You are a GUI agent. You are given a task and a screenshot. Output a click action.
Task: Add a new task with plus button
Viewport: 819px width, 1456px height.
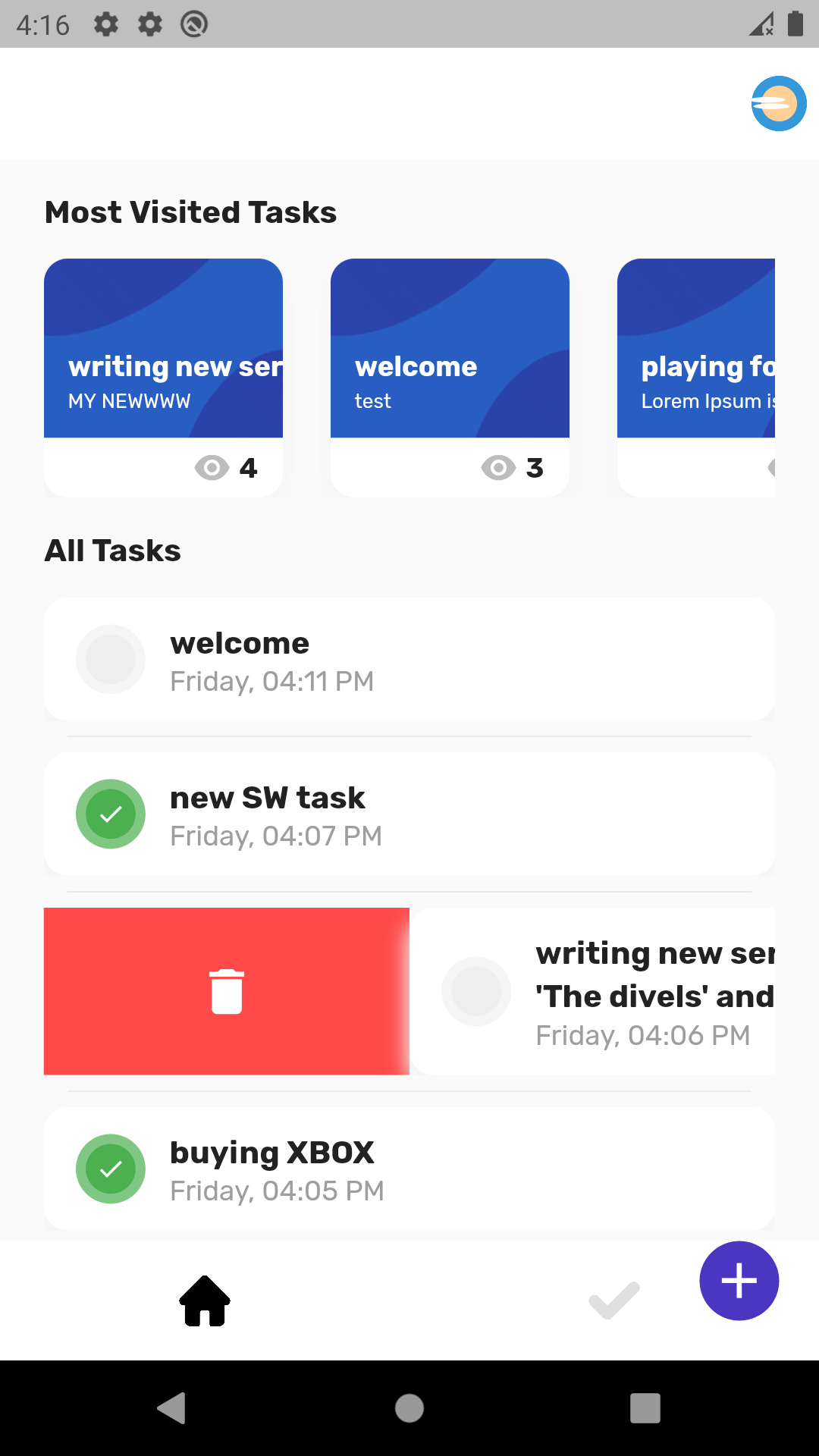pos(739,1281)
